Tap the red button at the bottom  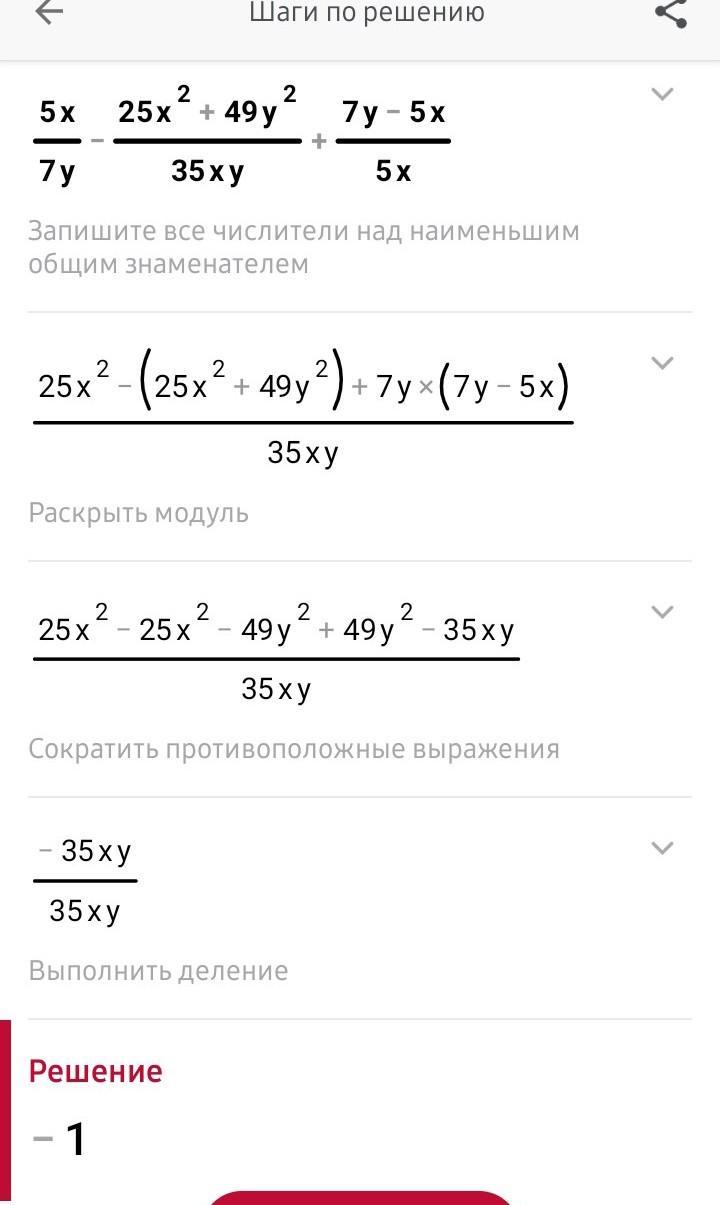pyautogui.click(x=360, y=1197)
